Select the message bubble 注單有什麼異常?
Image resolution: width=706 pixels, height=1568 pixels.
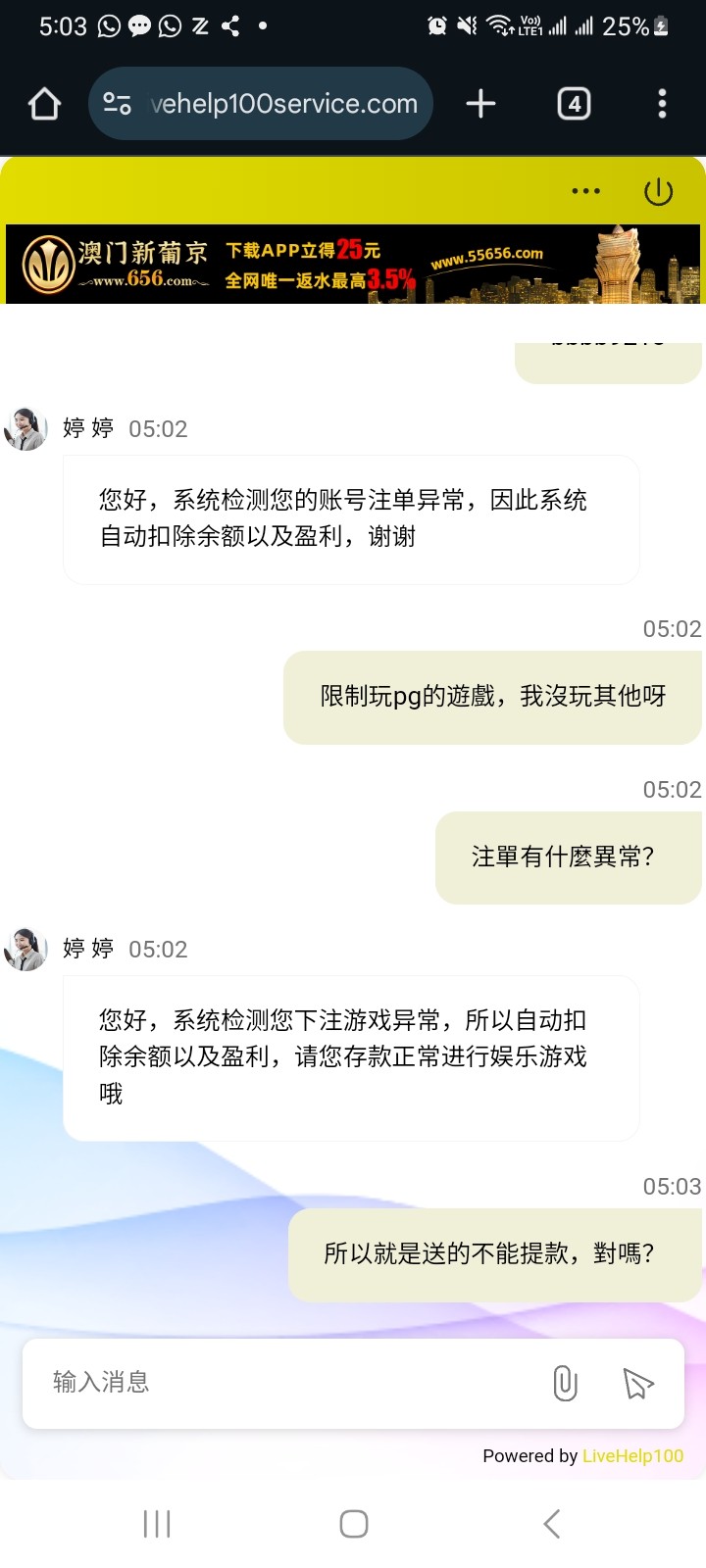click(x=569, y=857)
